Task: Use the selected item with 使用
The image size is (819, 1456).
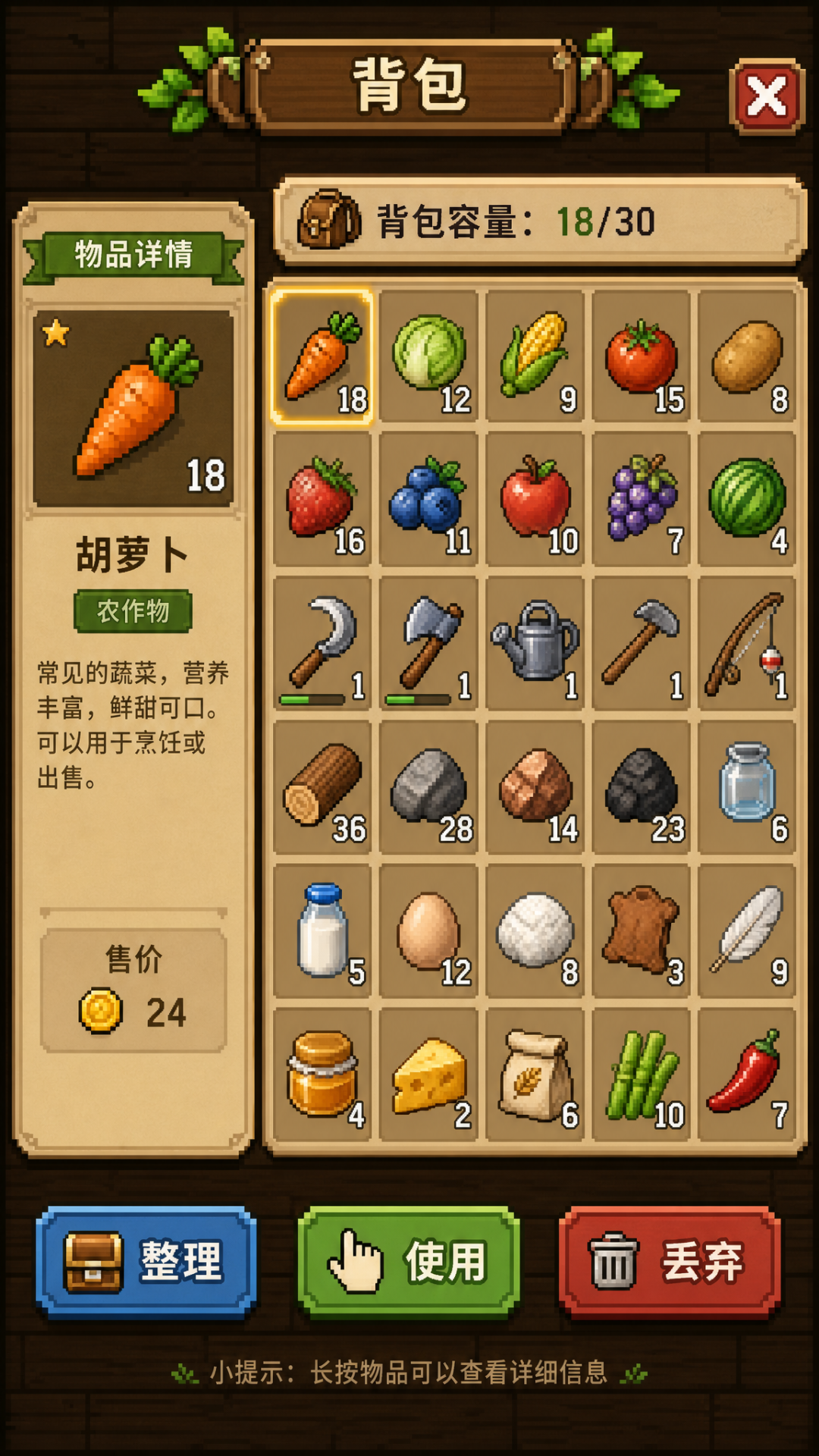Action: 409,1262
